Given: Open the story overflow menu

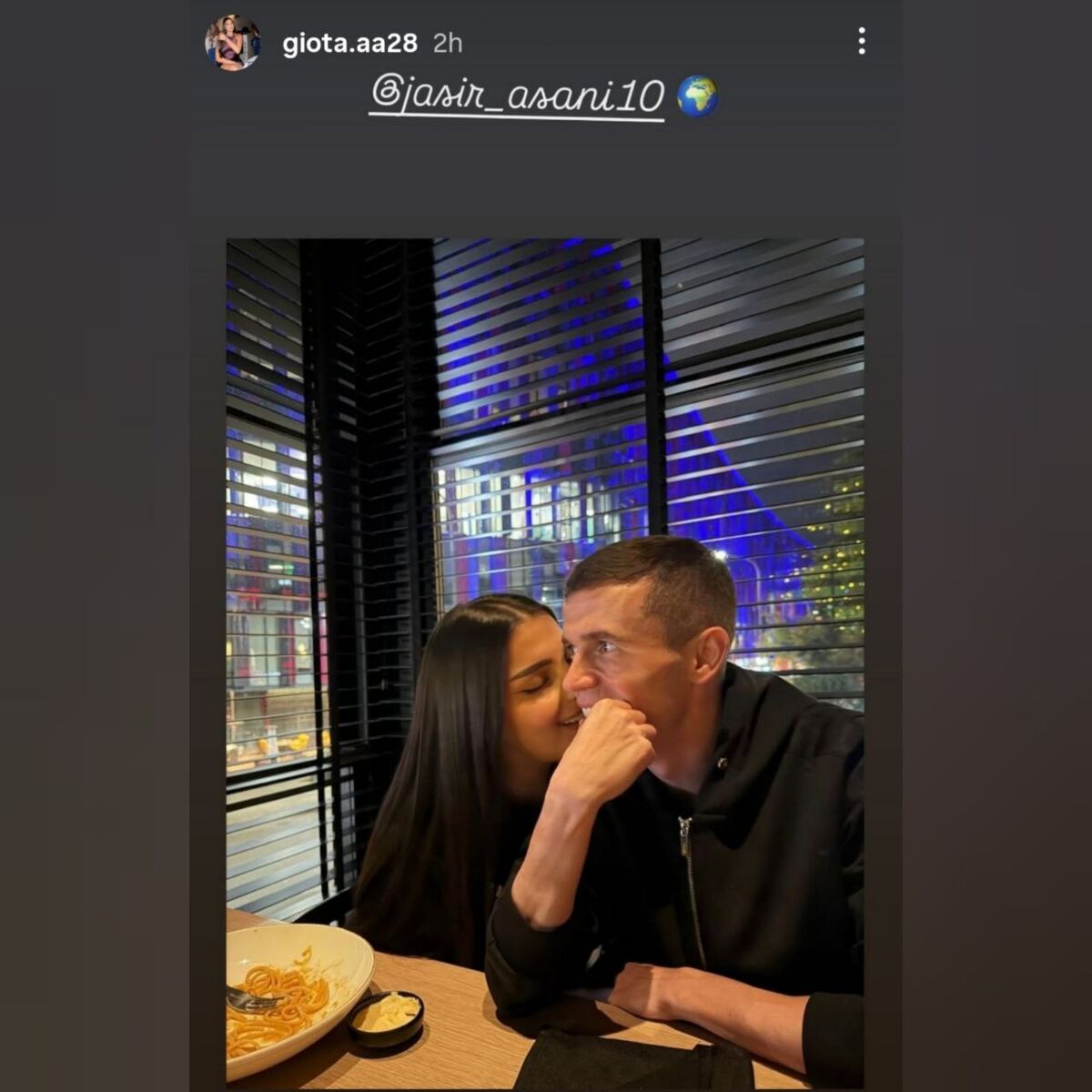Looking at the screenshot, I should (x=861, y=41).
